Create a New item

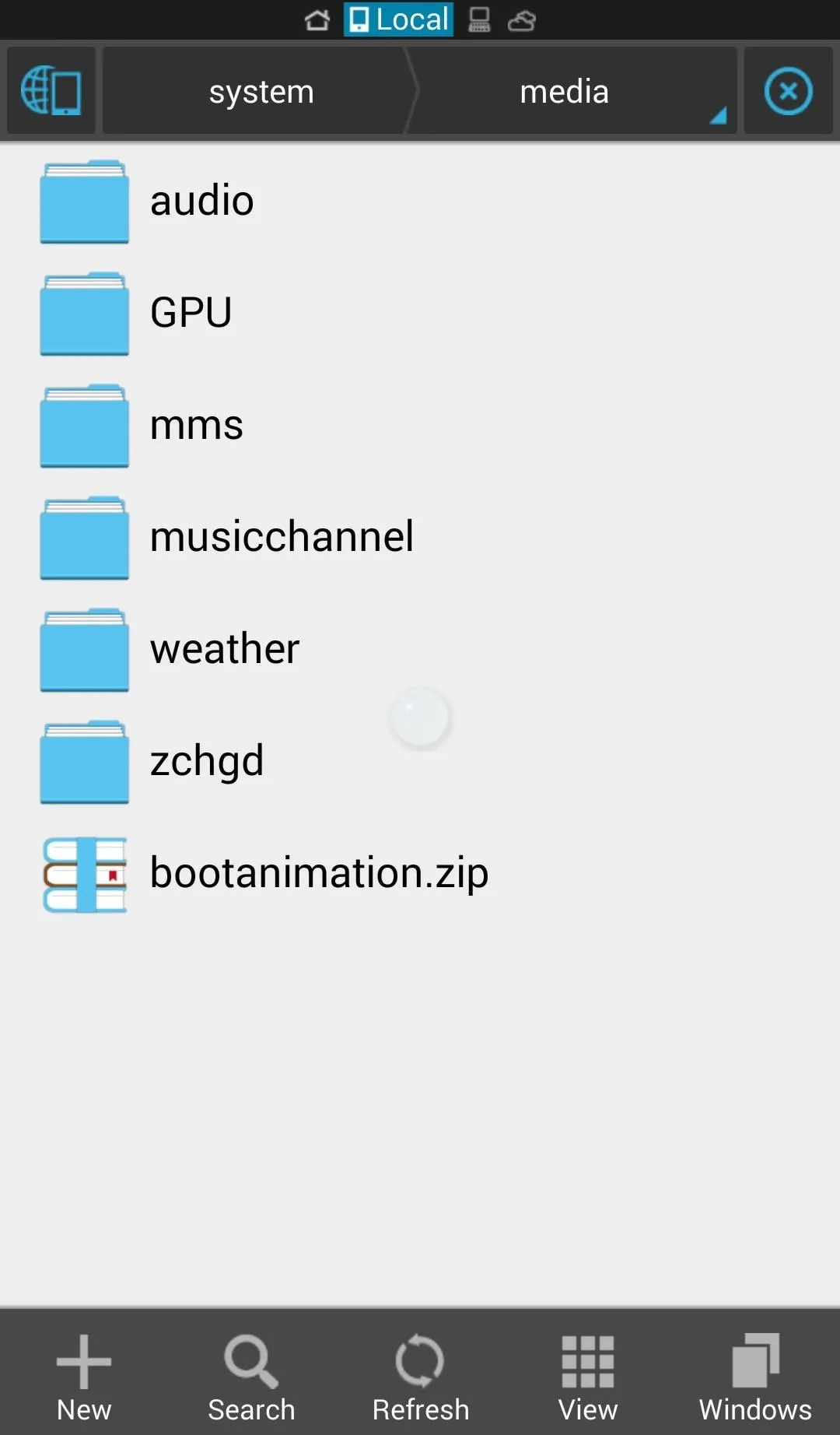(84, 1376)
